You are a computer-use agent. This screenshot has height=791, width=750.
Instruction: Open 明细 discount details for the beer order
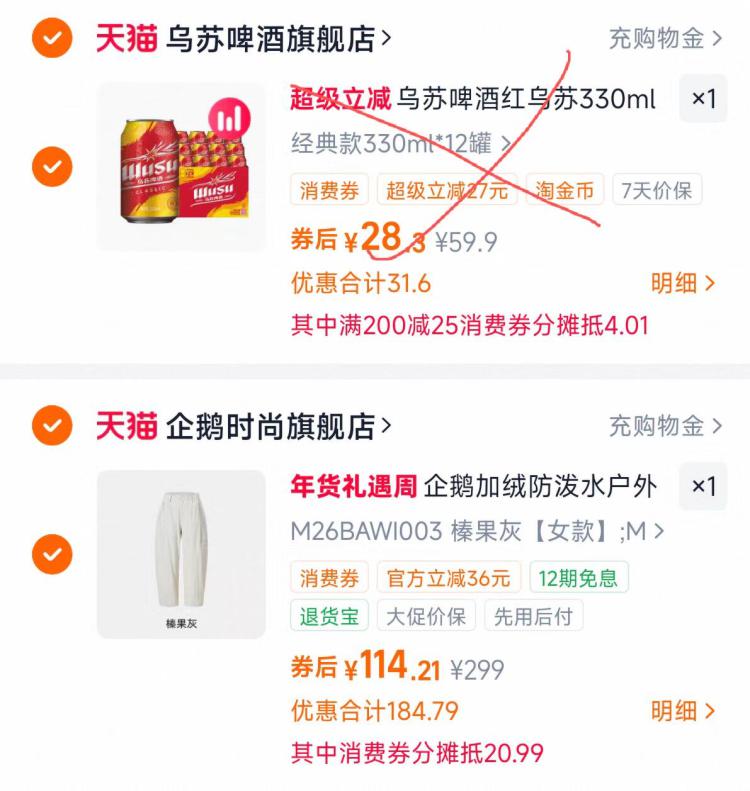point(681,281)
